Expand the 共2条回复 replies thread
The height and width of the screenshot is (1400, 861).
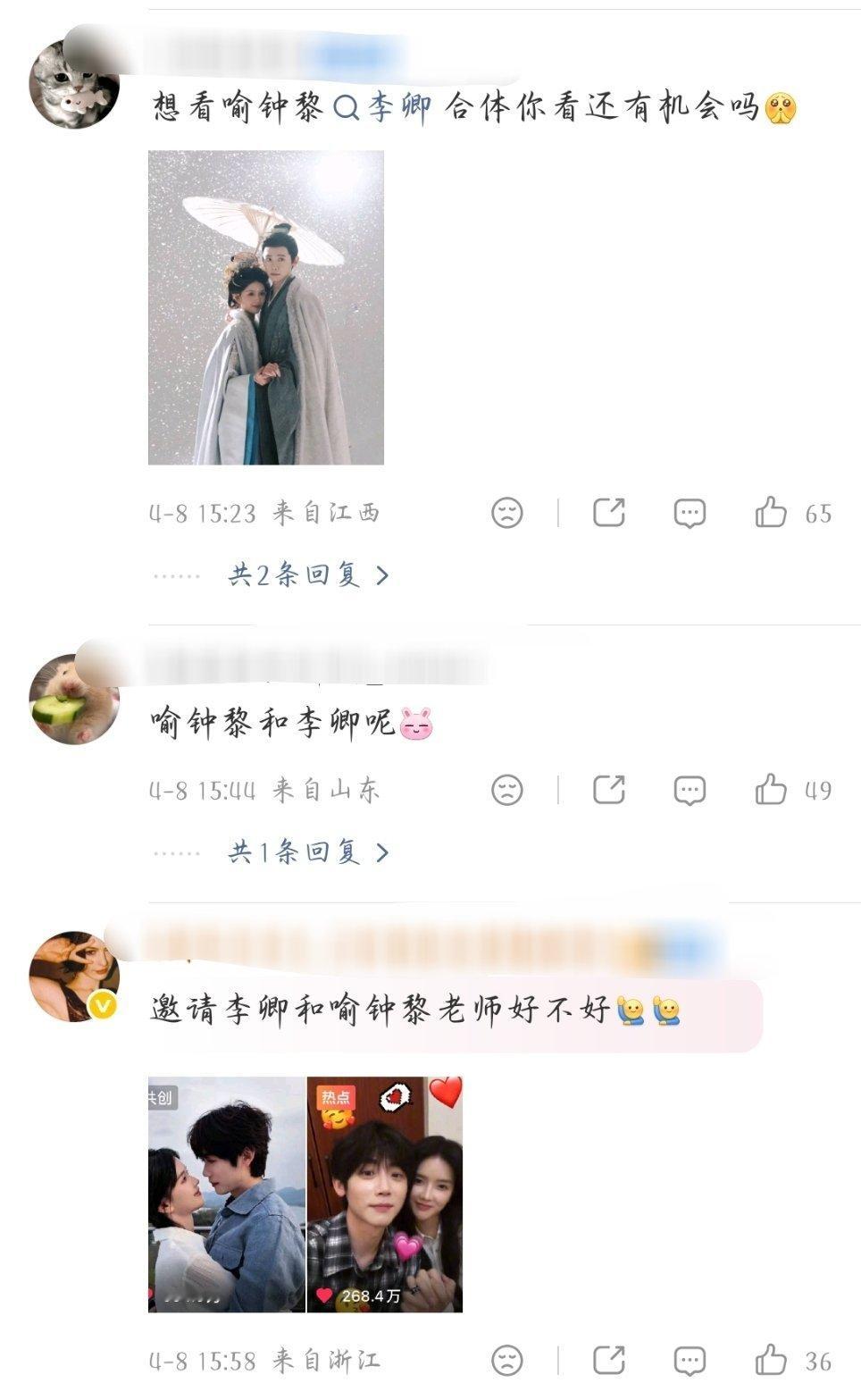click(x=297, y=577)
